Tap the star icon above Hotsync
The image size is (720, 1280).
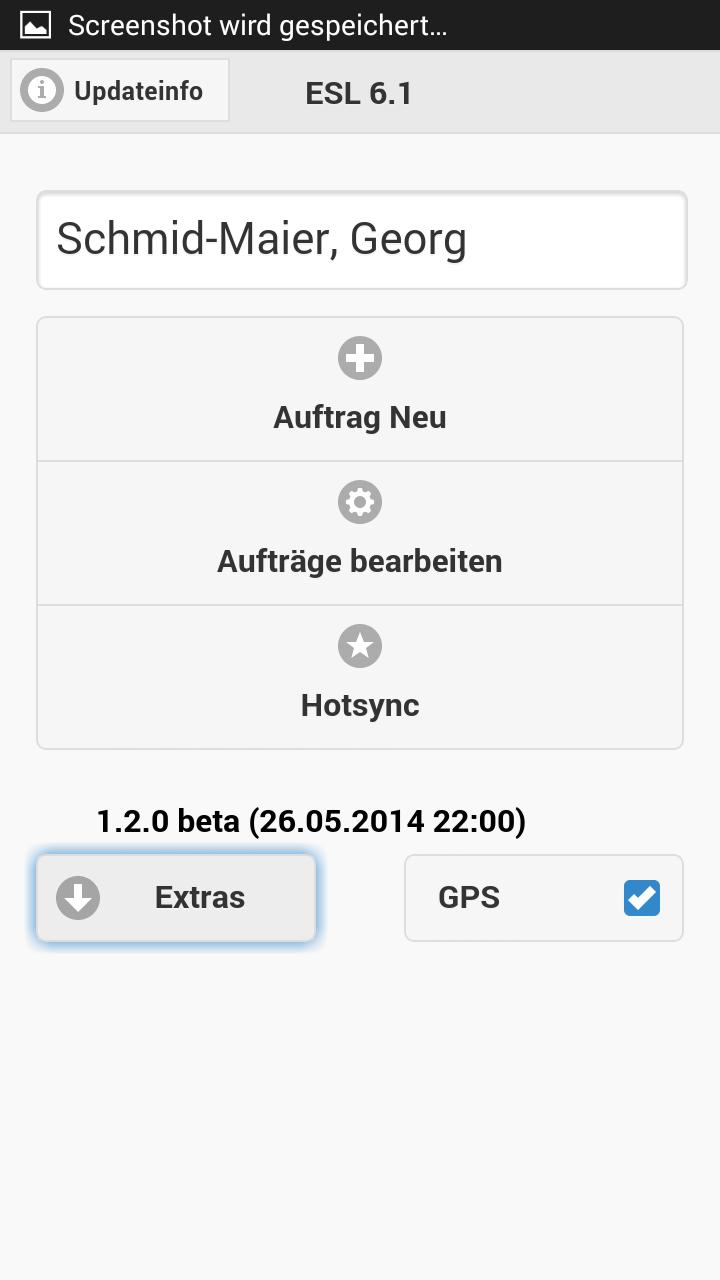(359, 646)
